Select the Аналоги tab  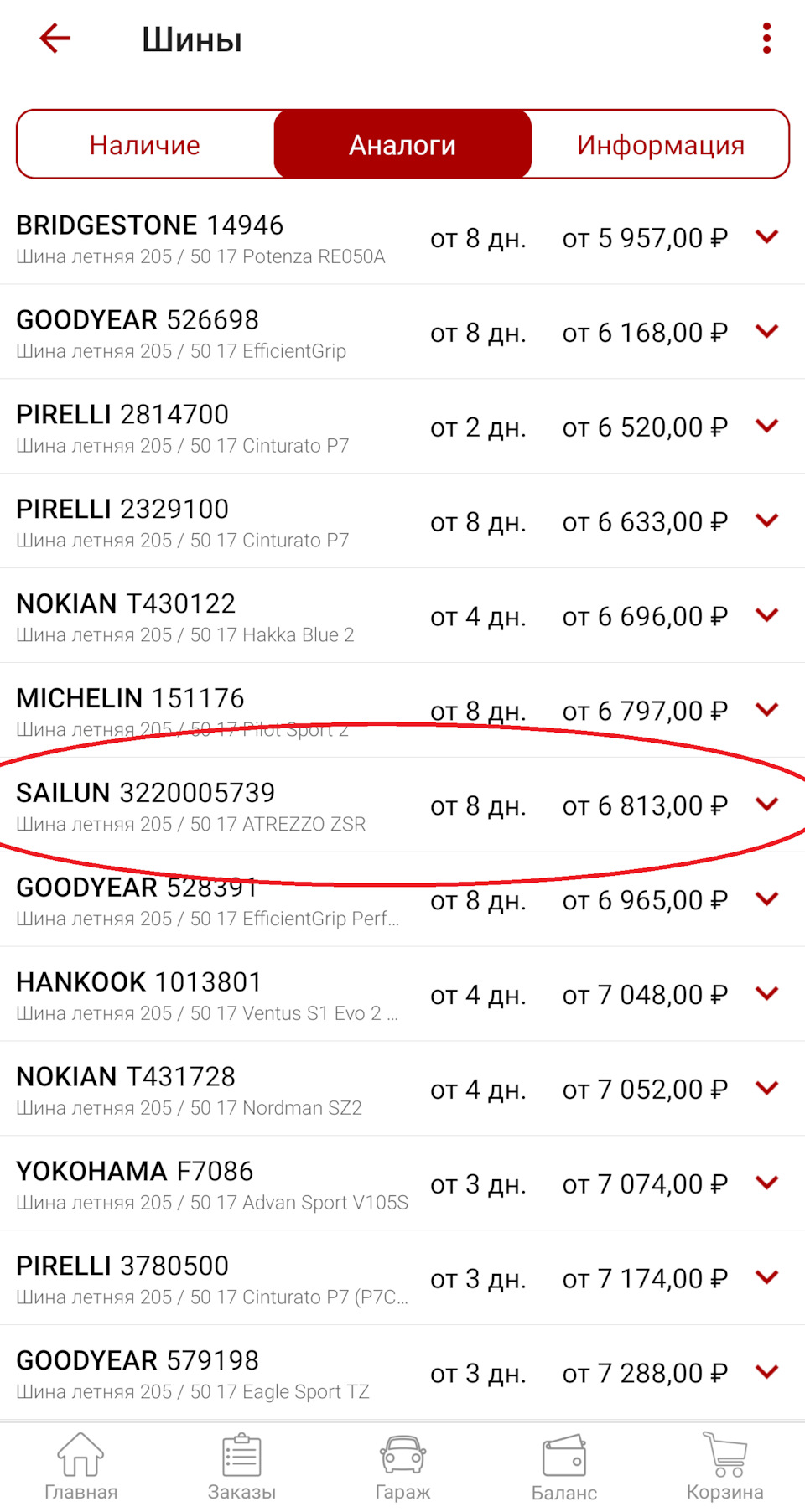[x=402, y=144]
